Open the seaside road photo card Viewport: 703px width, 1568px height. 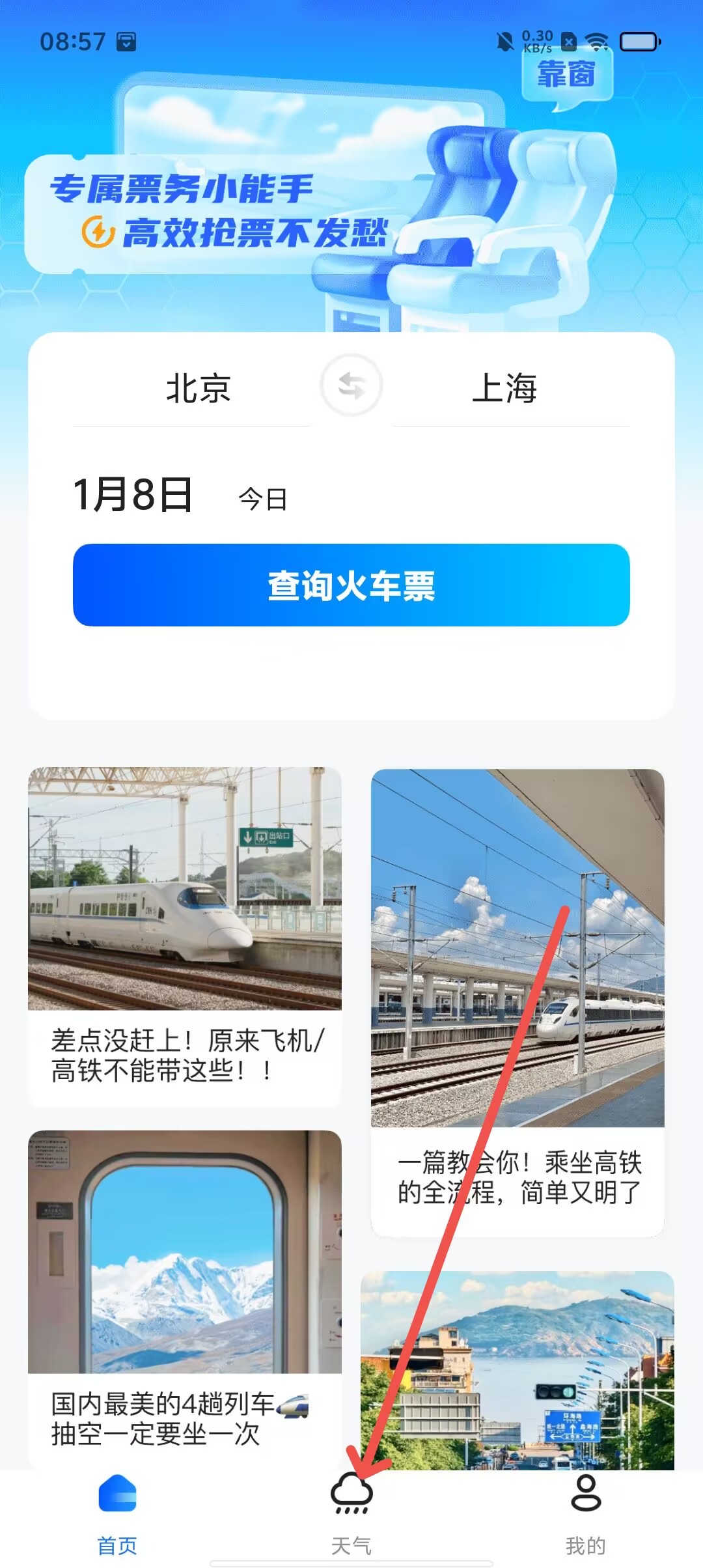tap(517, 1367)
